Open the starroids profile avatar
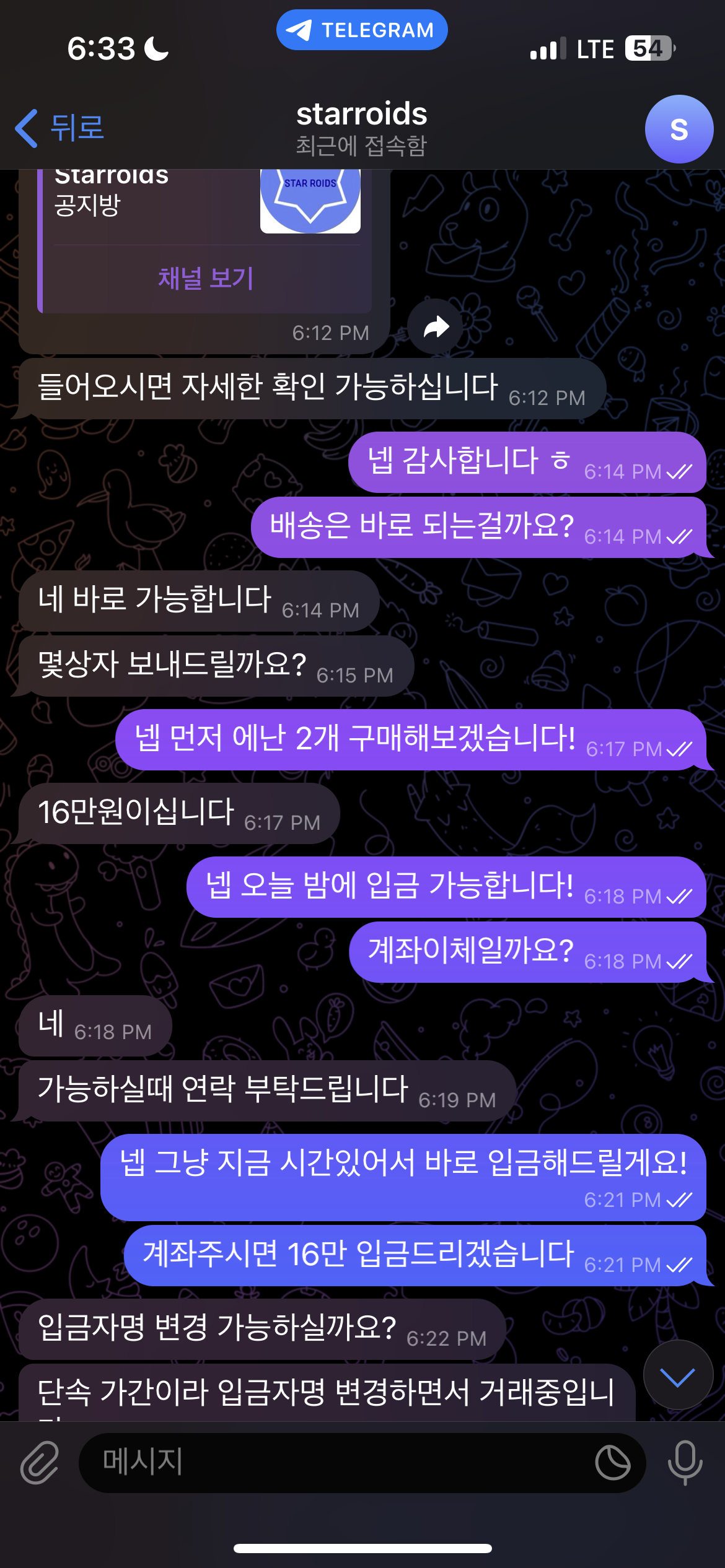The height and width of the screenshot is (1568, 725). tap(679, 129)
